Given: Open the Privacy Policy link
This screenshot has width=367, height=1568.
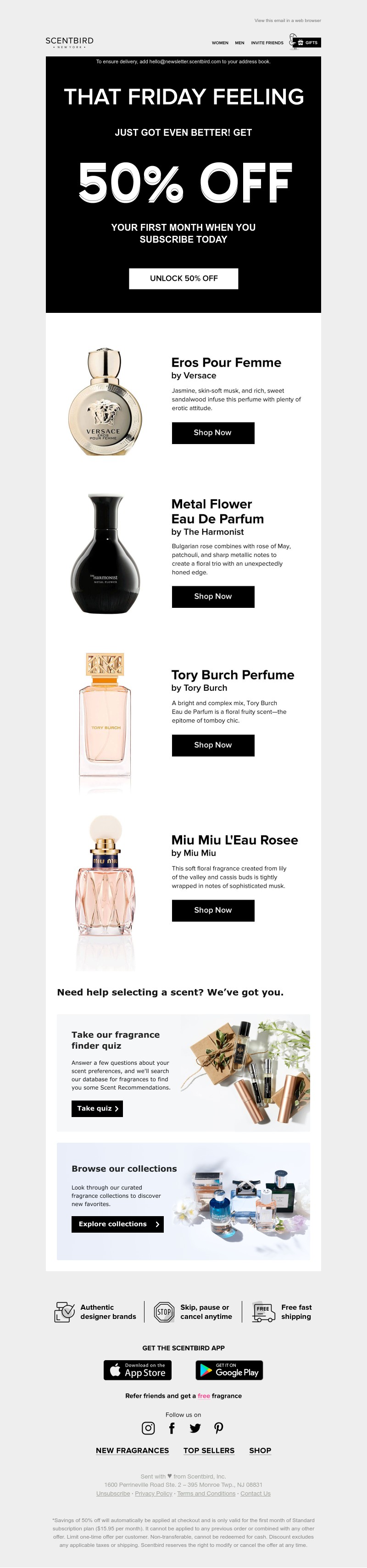Looking at the screenshot, I should (153, 1493).
